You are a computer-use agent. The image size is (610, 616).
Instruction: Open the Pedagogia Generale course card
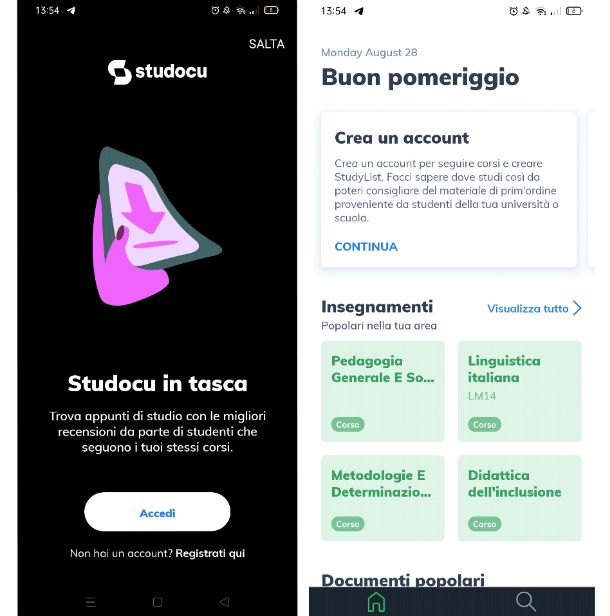(x=382, y=391)
